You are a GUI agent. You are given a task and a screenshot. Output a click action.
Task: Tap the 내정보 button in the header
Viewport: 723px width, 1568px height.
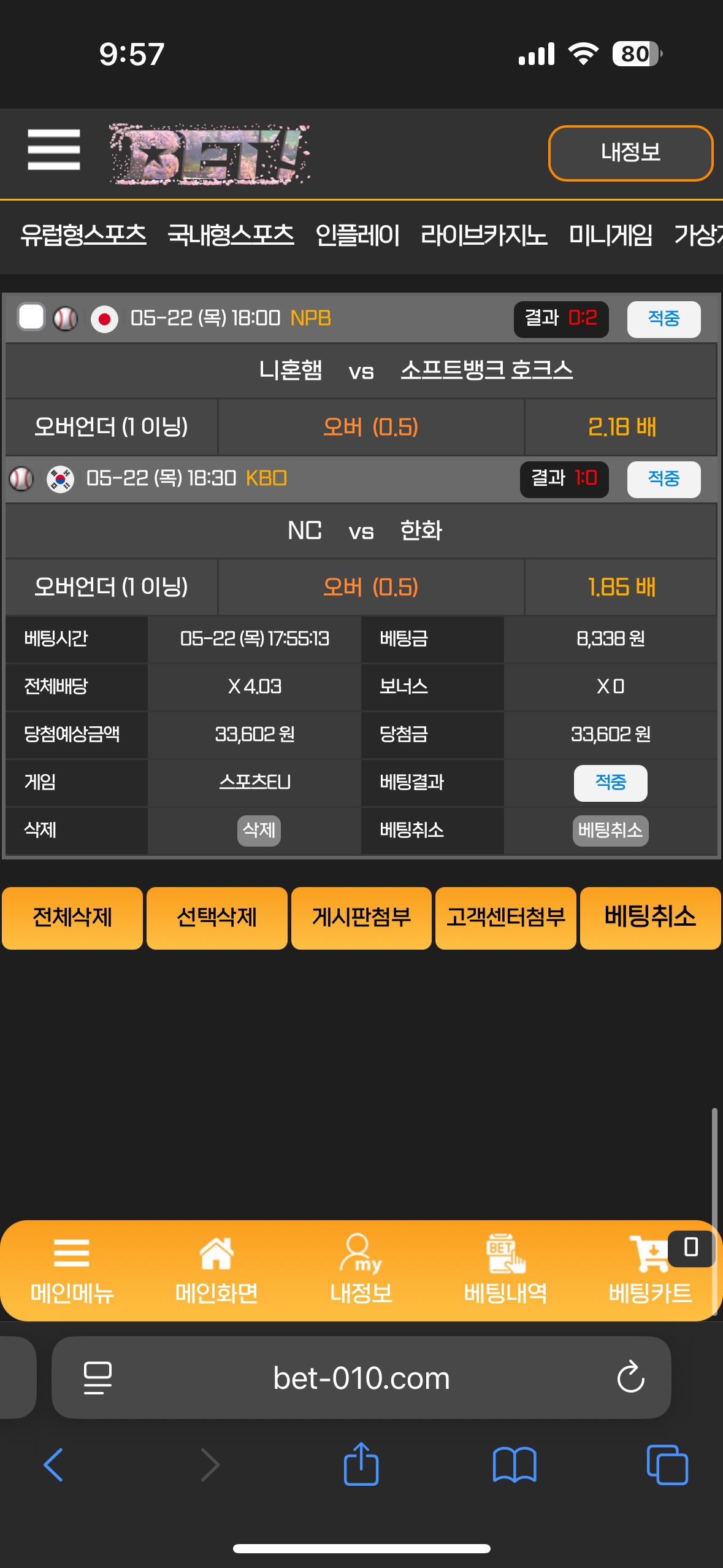(630, 153)
